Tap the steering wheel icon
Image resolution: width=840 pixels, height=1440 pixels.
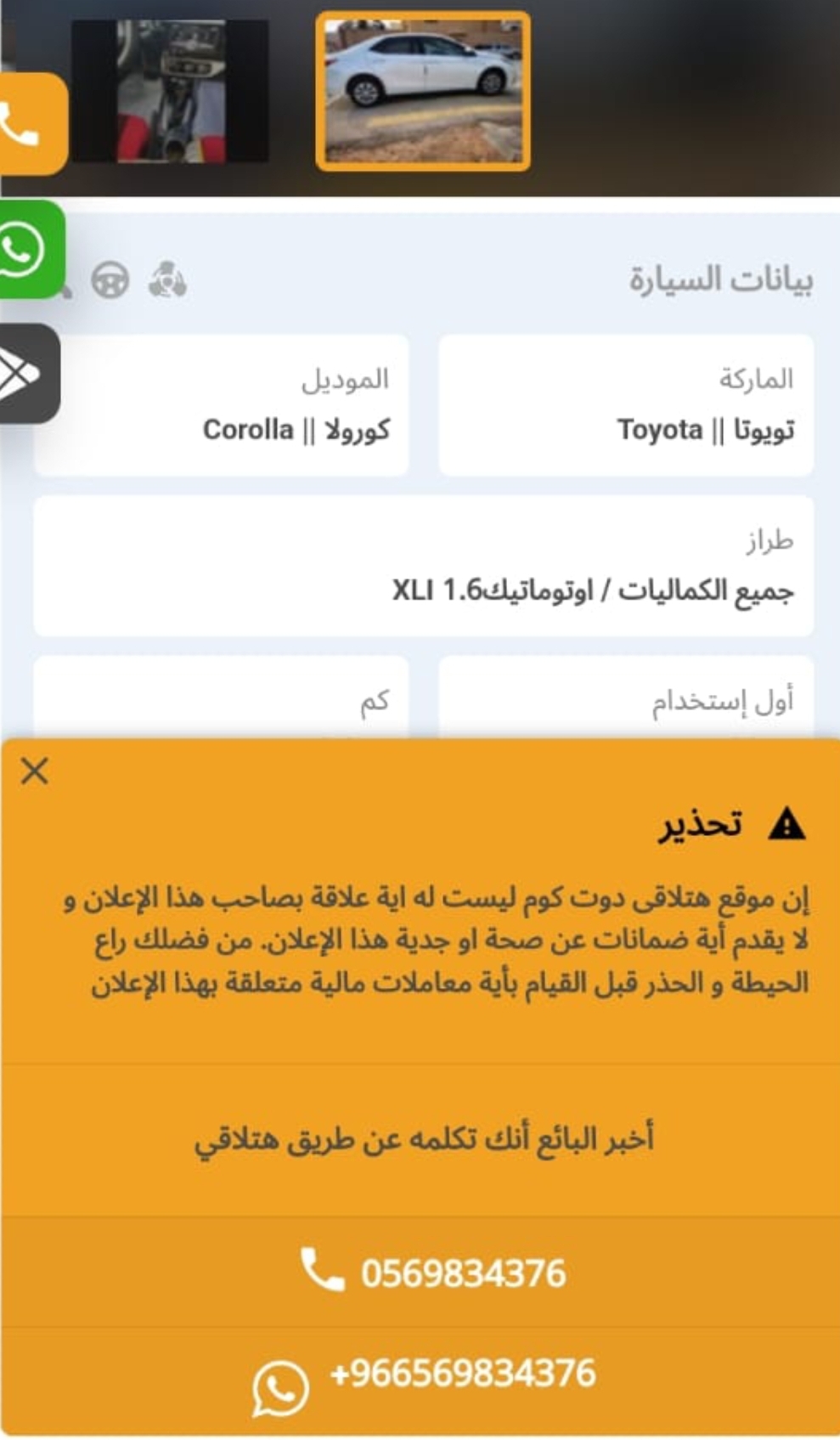tap(110, 281)
